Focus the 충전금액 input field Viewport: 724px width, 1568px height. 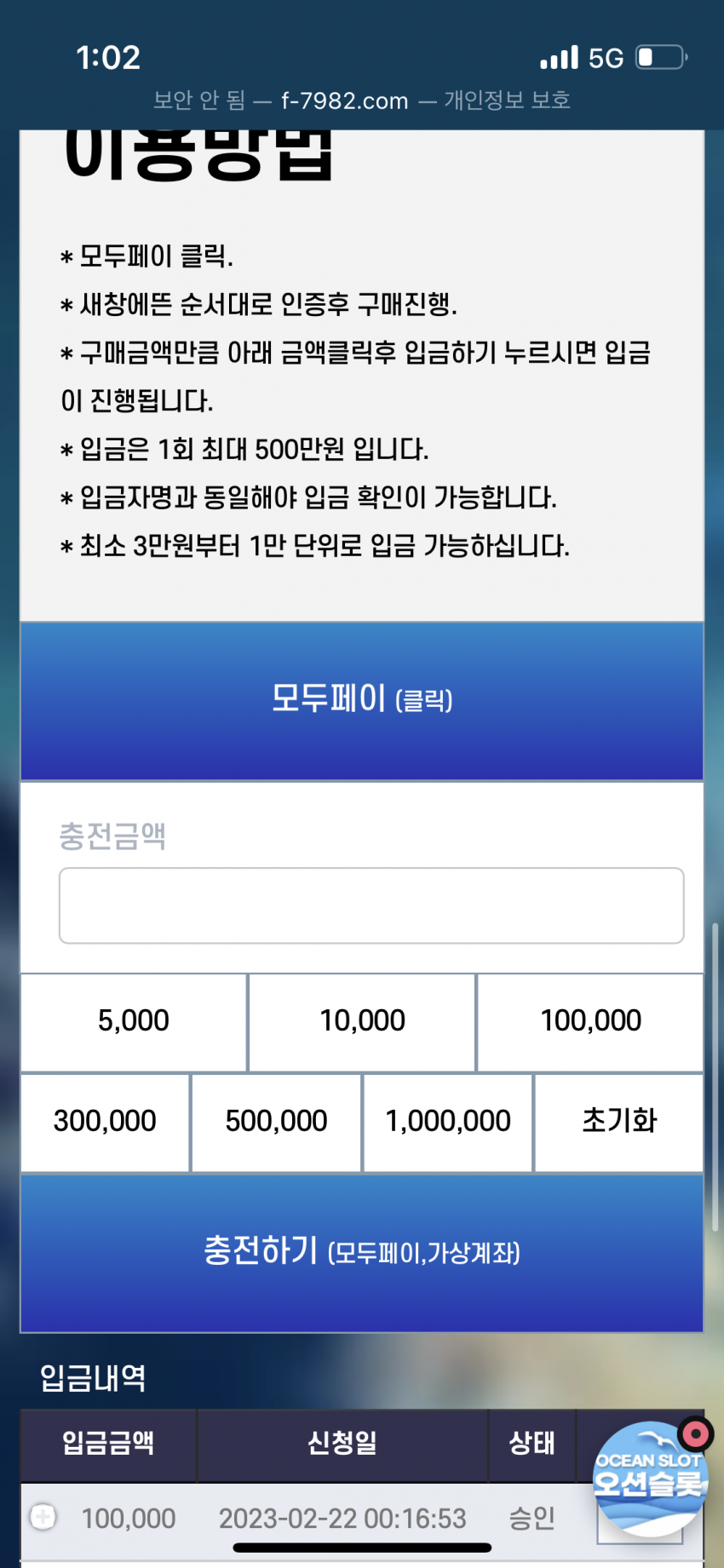click(x=371, y=905)
